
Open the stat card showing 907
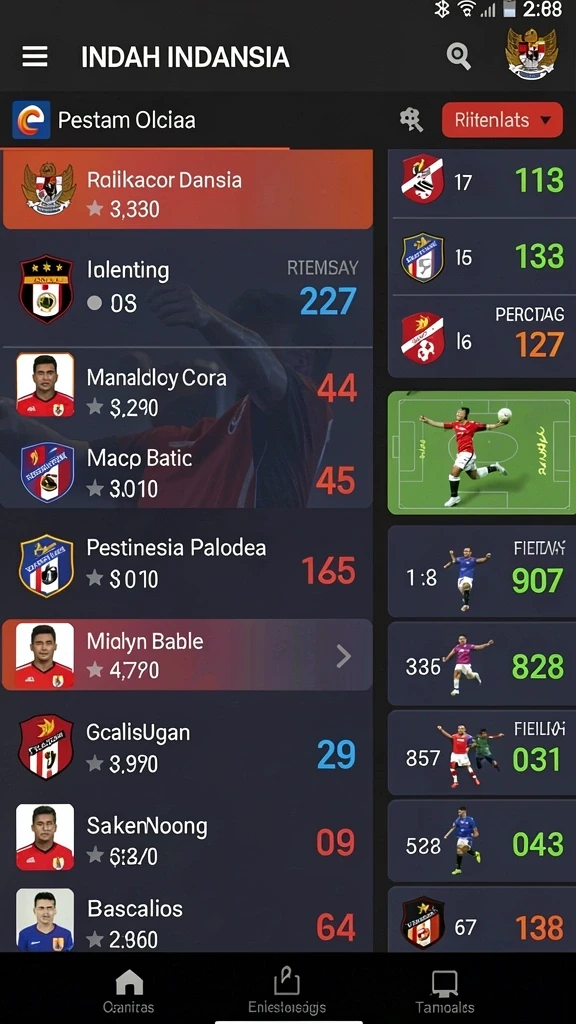point(482,571)
